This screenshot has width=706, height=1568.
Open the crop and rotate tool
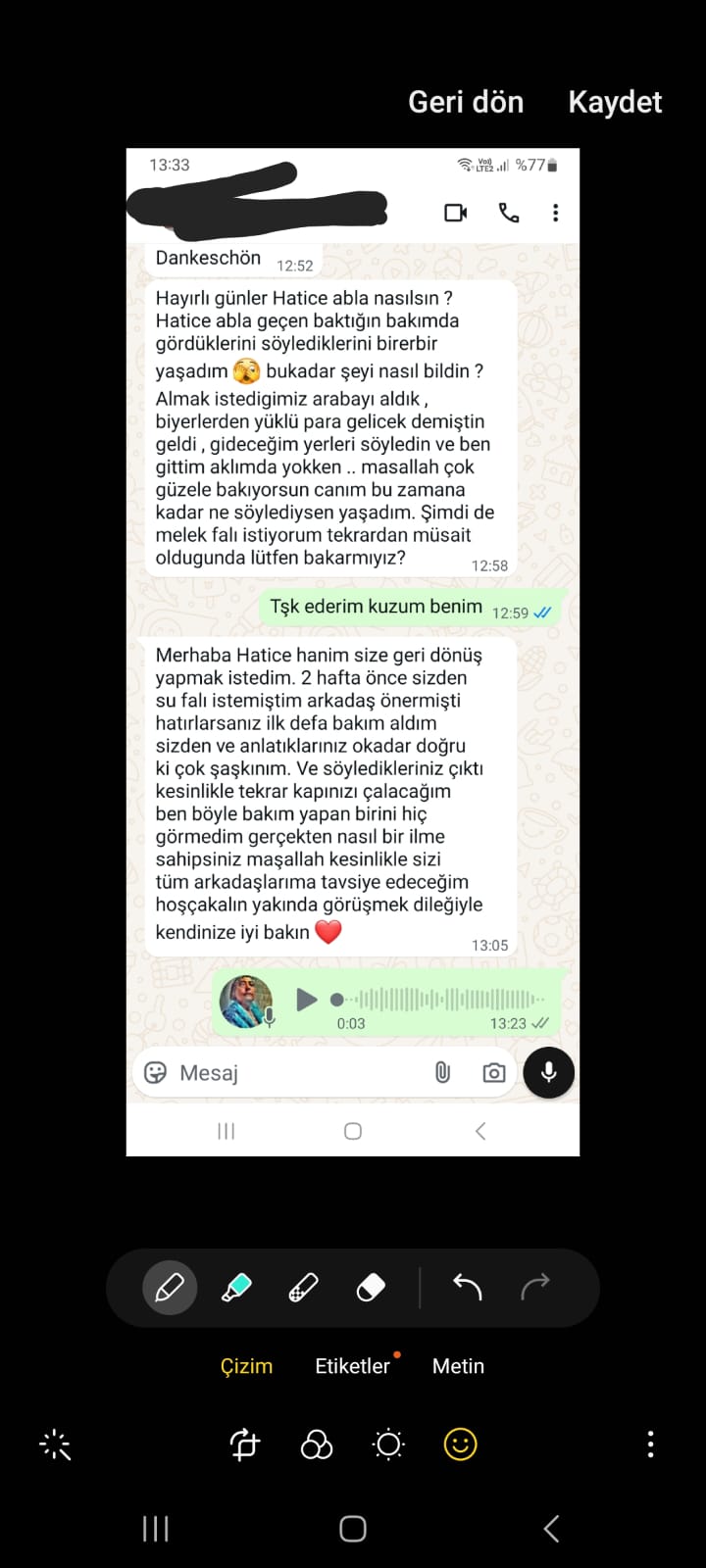(244, 1445)
